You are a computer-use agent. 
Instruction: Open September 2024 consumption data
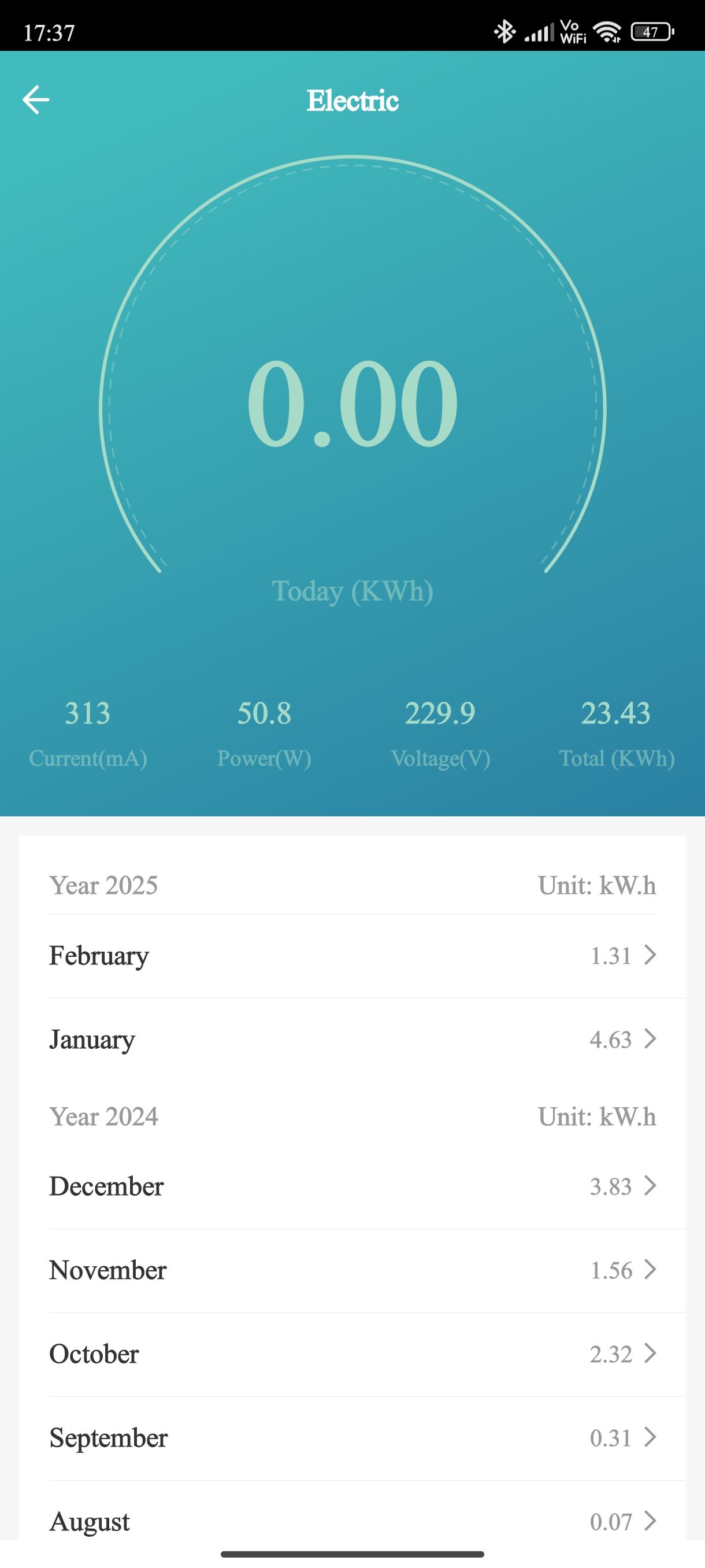point(352,1438)
